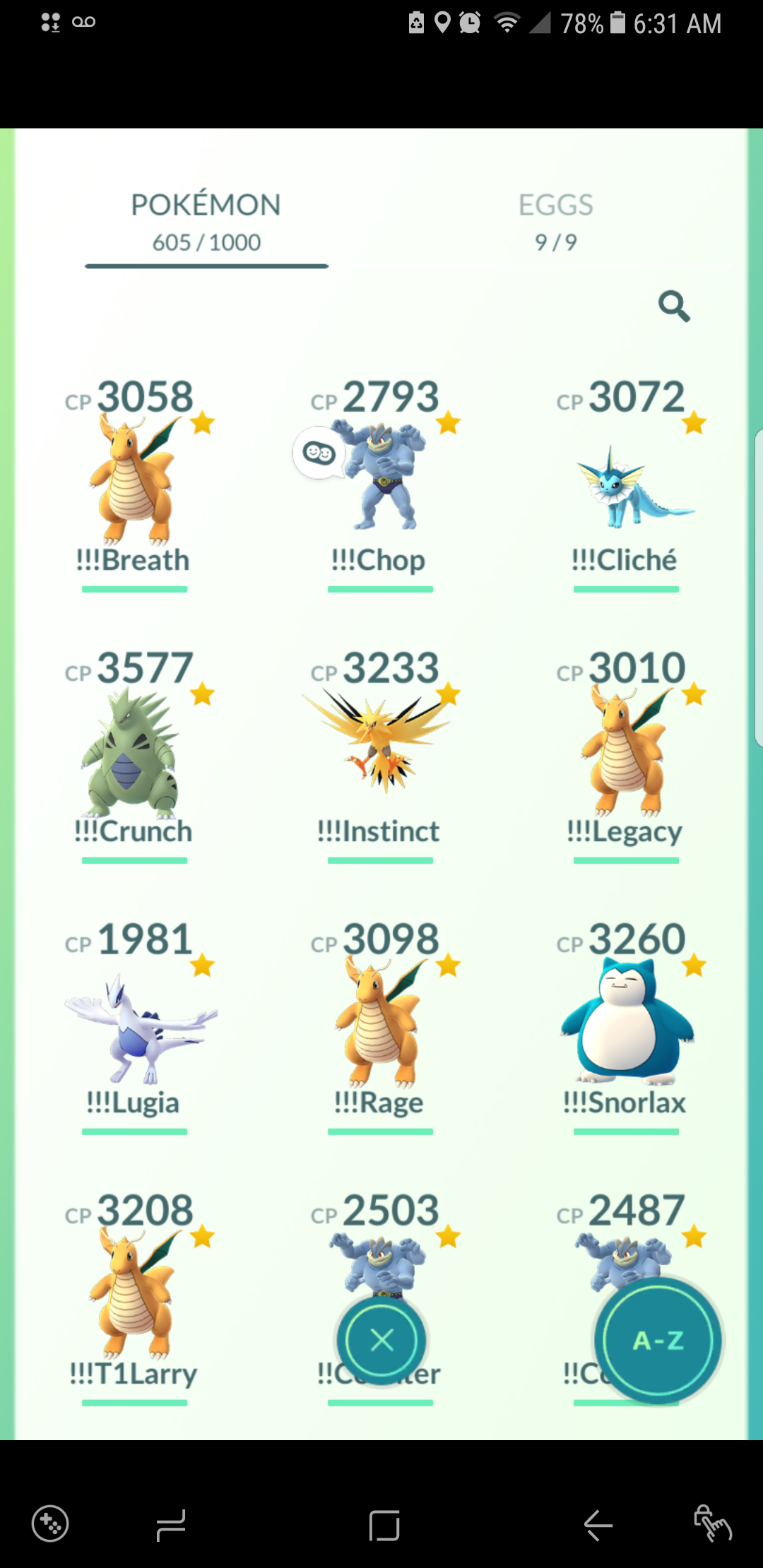
Task: Open the Dragonite named !!!Rage
Action: click(x=380, y=1026)
